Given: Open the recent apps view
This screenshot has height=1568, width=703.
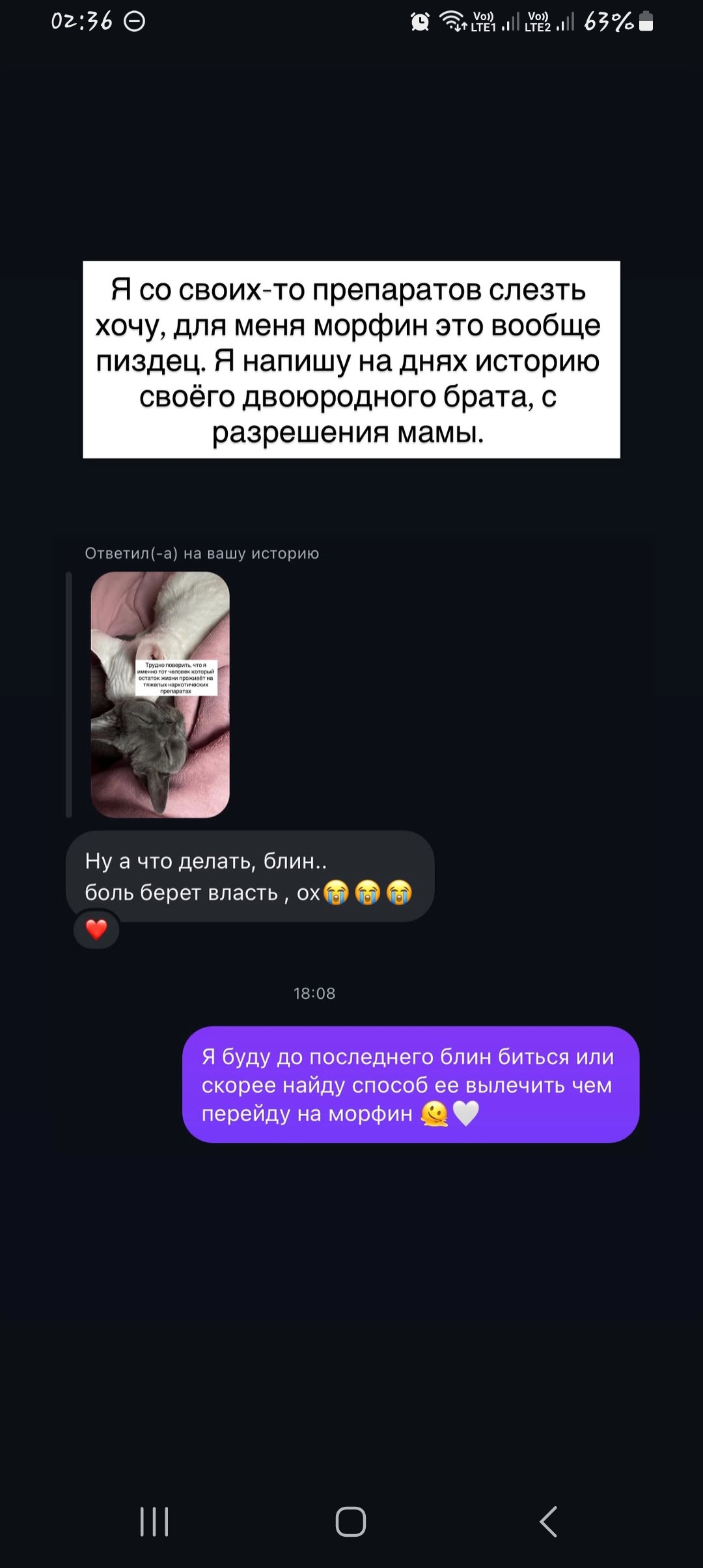Looking at the screenshot, I should click(x=154, y=1522).
